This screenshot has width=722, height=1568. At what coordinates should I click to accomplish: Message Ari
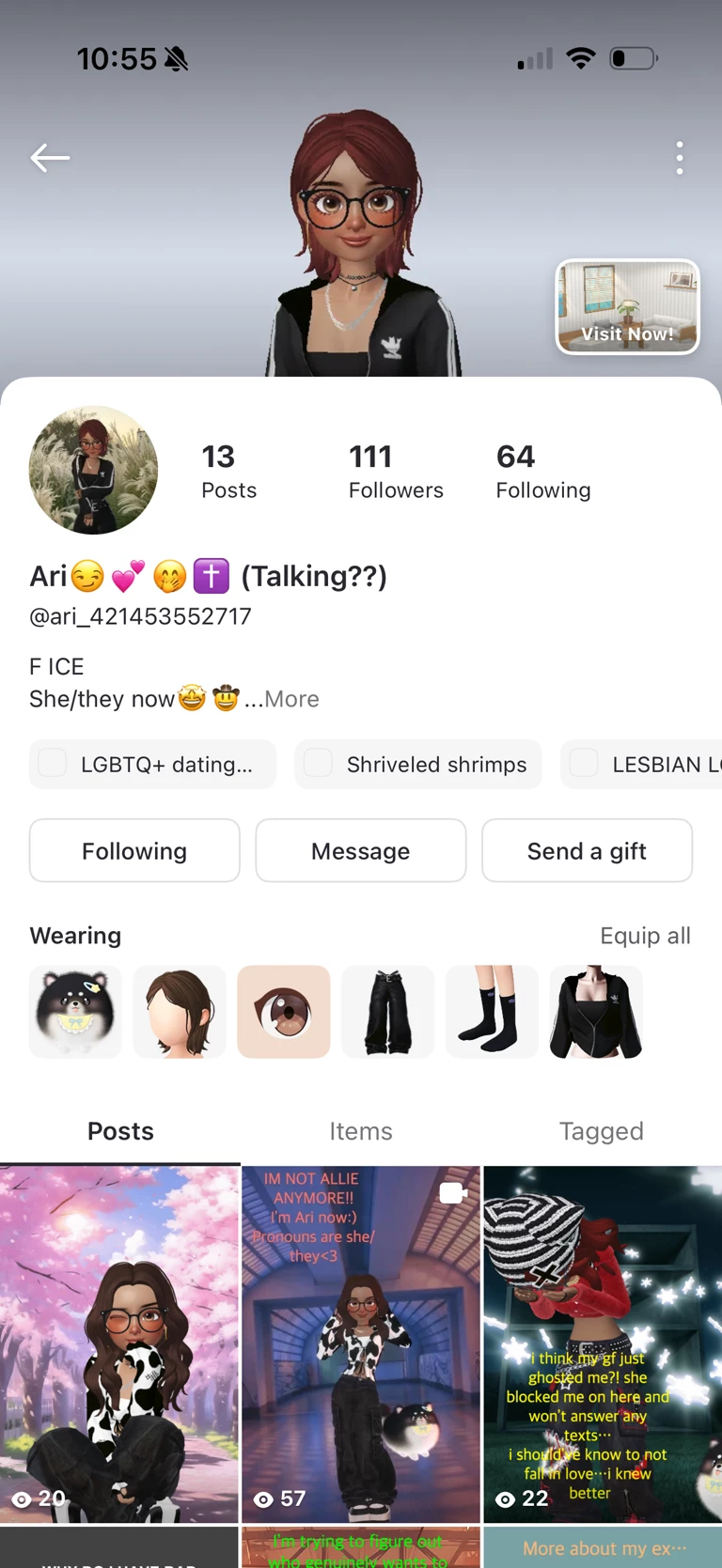[x=361, y=850]
